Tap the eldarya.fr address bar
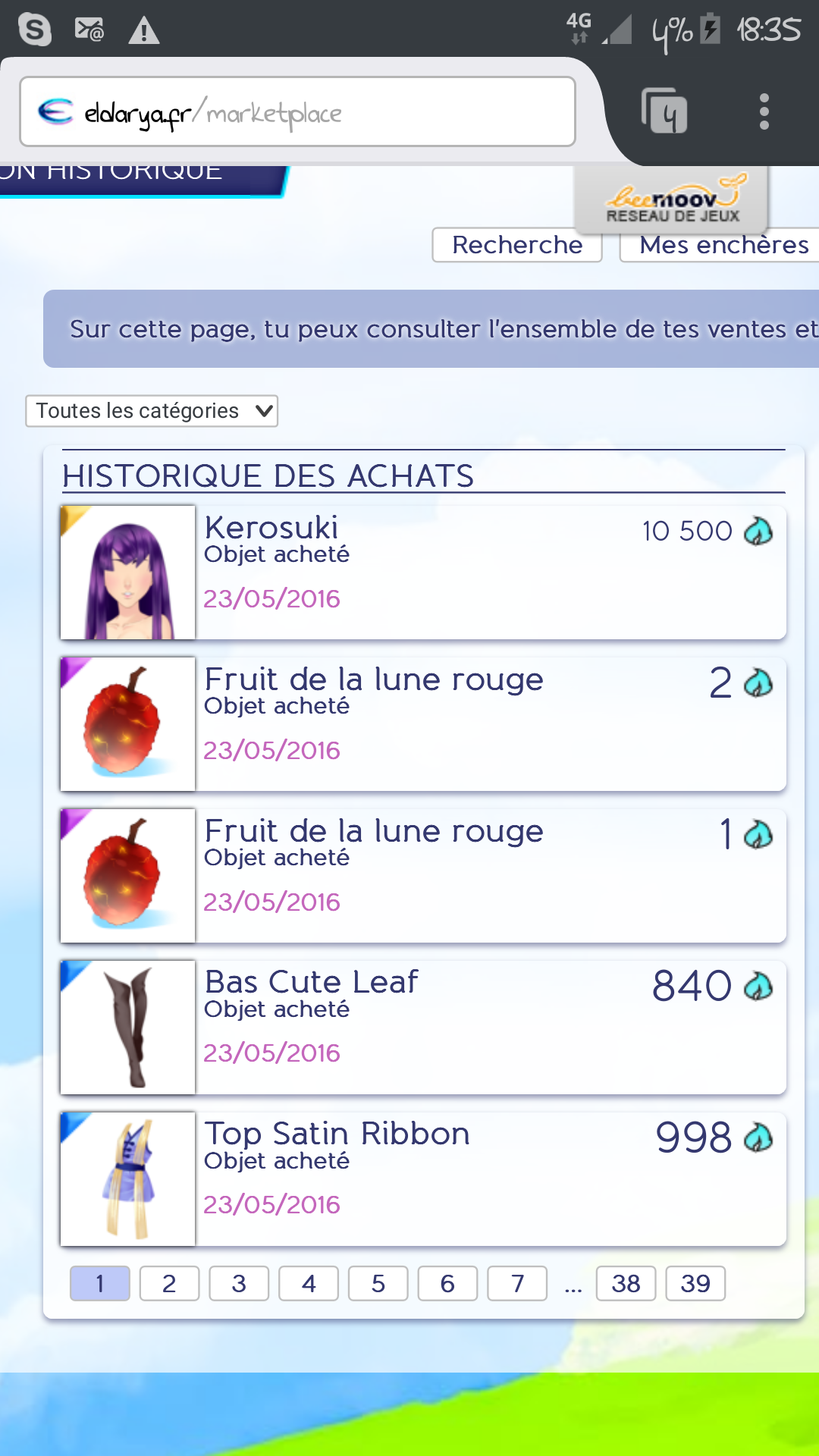The width and height of the screenshot is (819, 1456). pyautogui.click(x=297, y=112)
